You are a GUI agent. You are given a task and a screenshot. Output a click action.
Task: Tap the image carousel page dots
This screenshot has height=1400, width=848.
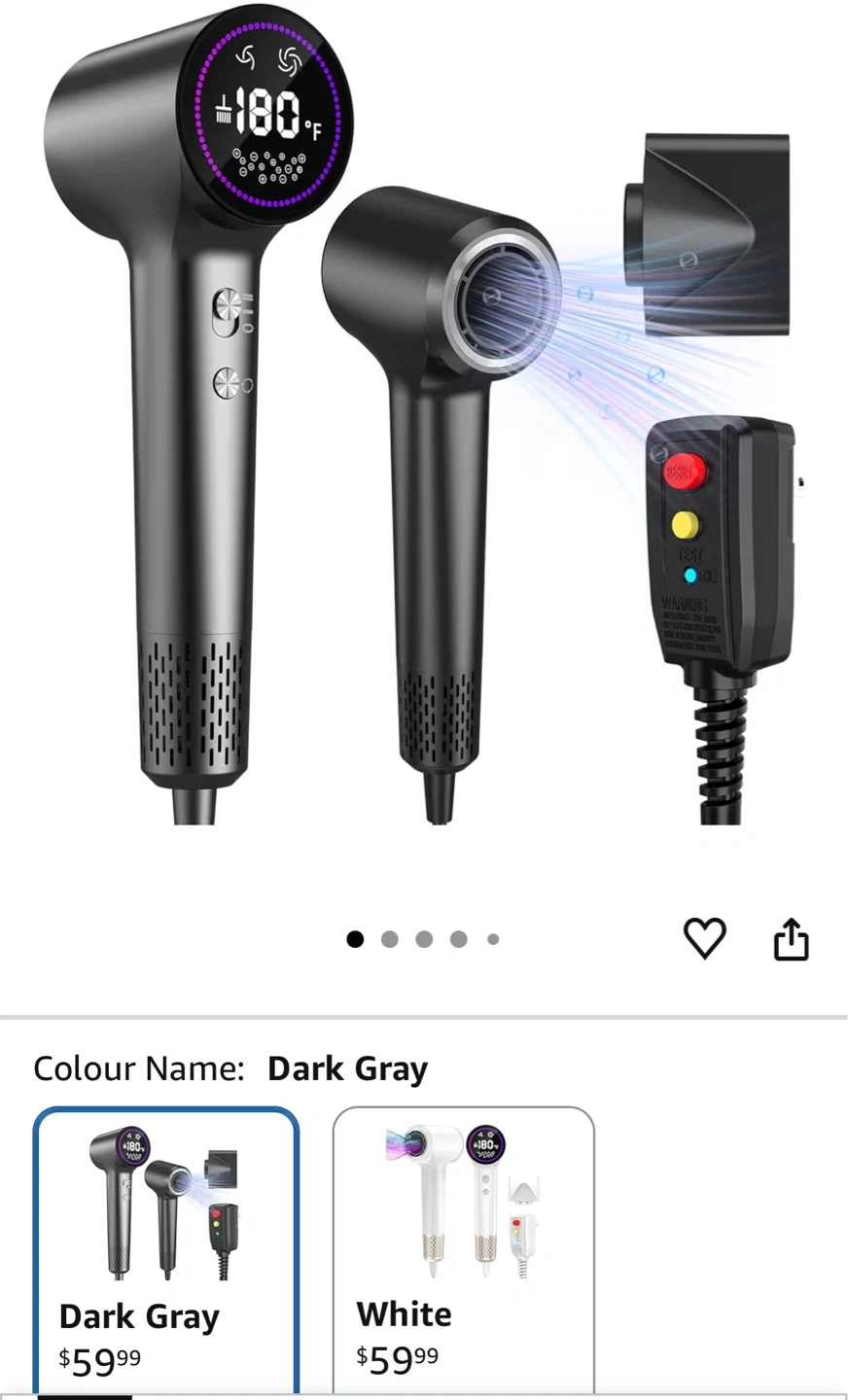pyautogui.click(x=423, y=939)
